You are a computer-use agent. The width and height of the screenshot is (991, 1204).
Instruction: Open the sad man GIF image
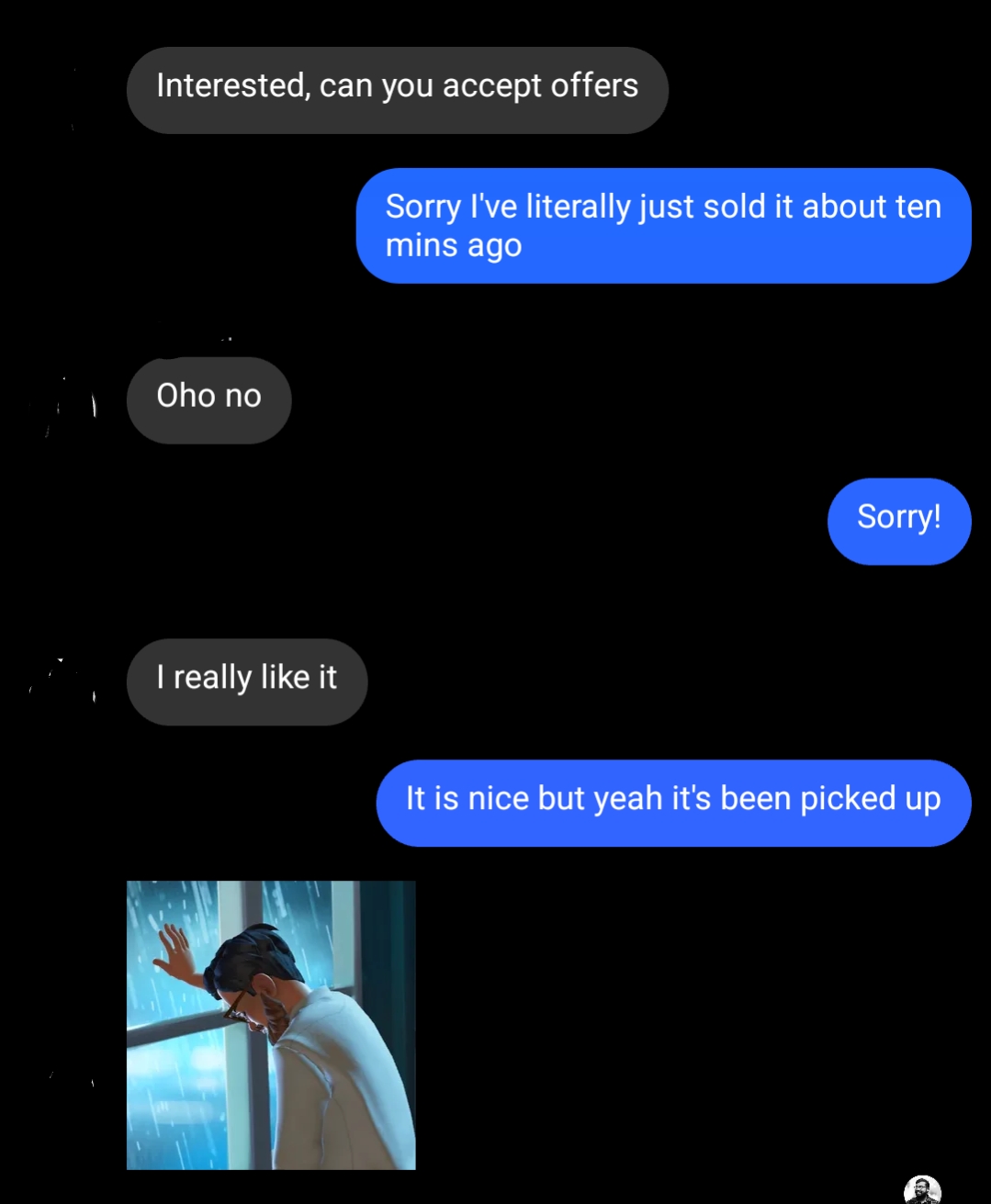point(271,1025)
